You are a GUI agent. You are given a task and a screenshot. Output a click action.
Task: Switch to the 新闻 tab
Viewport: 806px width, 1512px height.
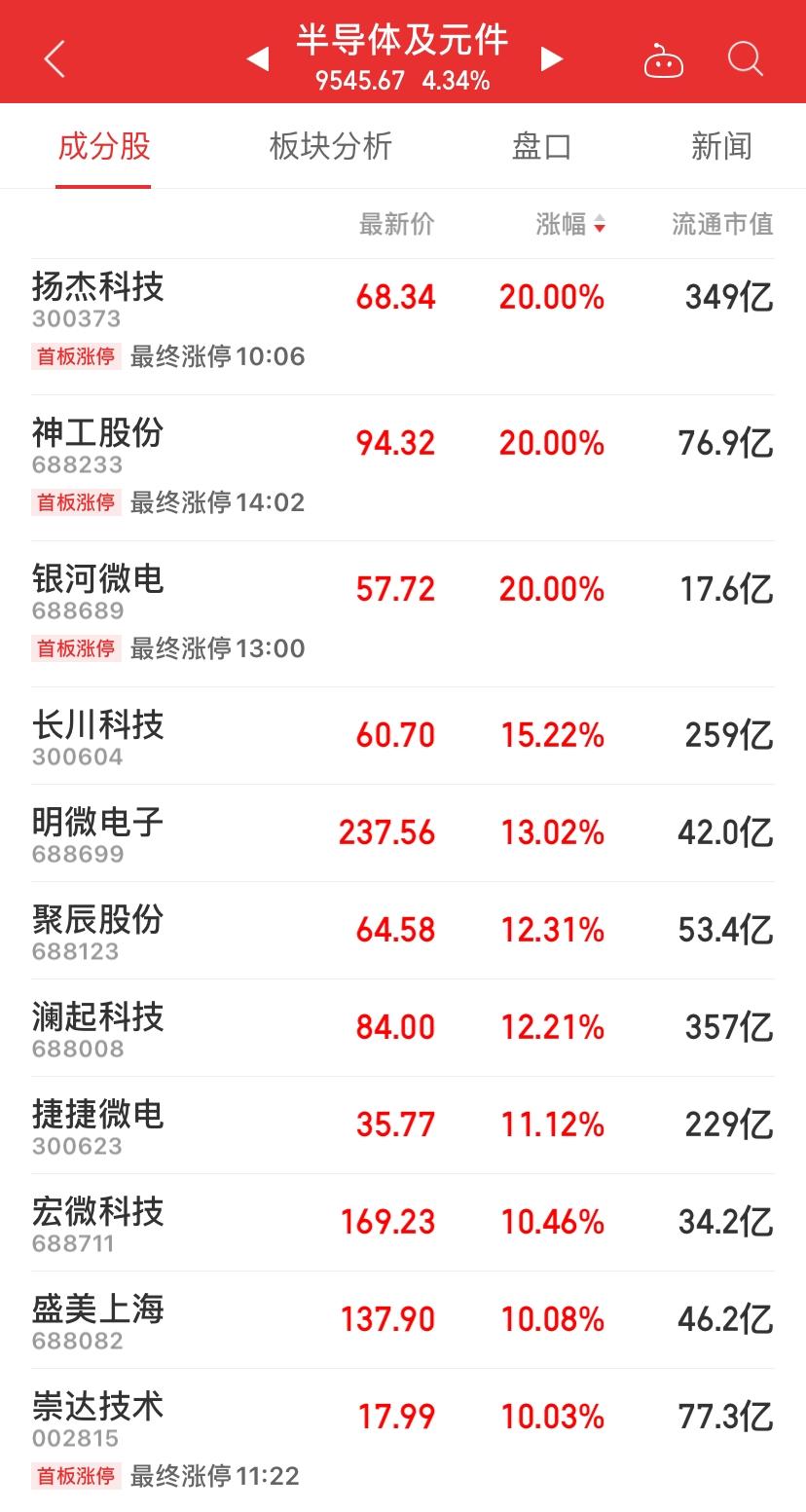pyautogui.click(x=721, y=147)
